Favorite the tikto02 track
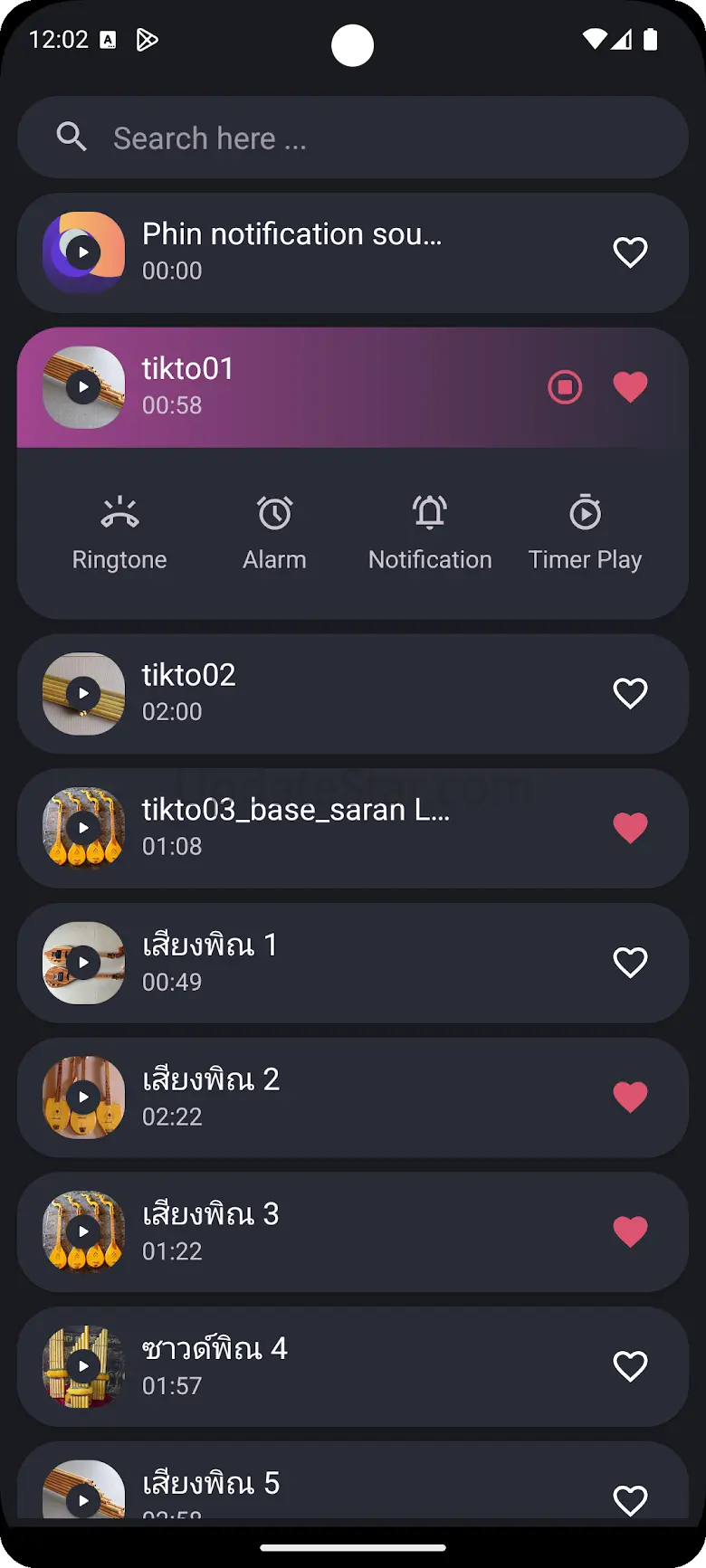The image size is (706, 1568). tap(630, 694)
